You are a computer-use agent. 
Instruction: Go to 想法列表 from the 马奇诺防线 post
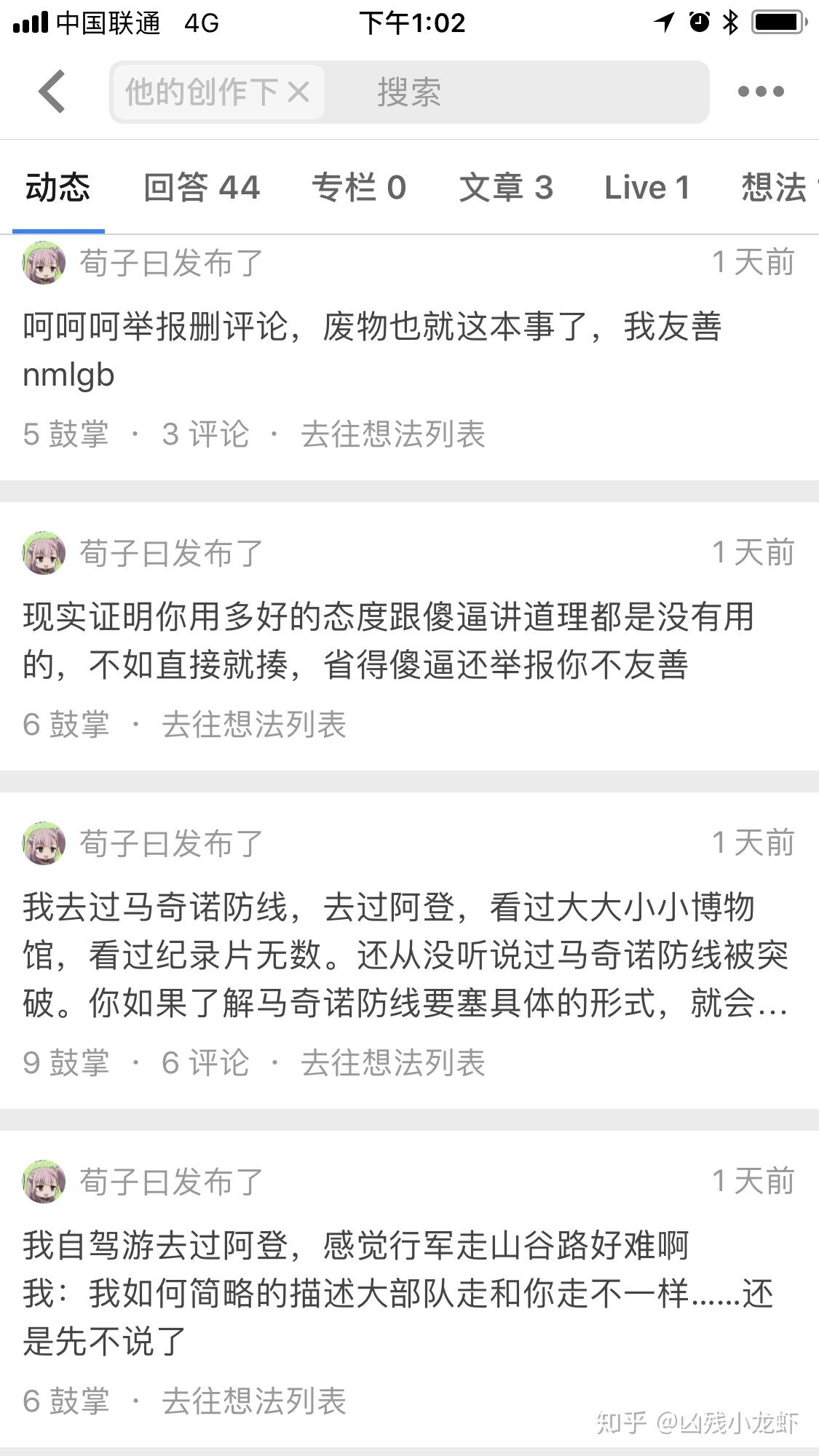click(393, 1063)
